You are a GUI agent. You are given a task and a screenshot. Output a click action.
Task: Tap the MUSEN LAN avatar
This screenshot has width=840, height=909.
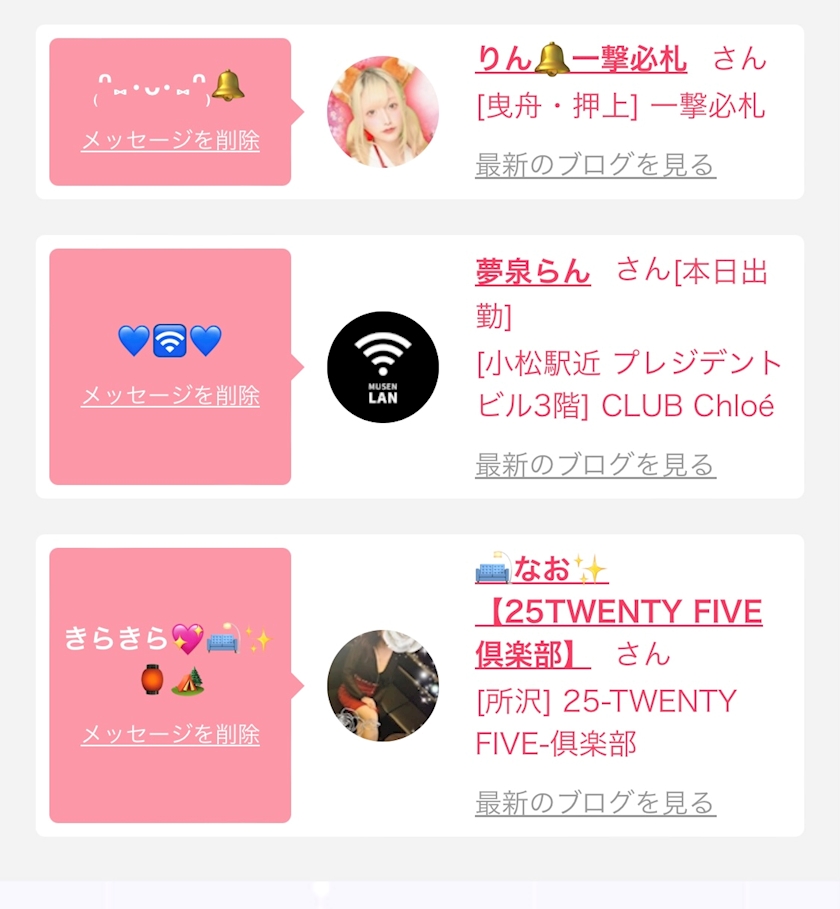pos(383,367)
